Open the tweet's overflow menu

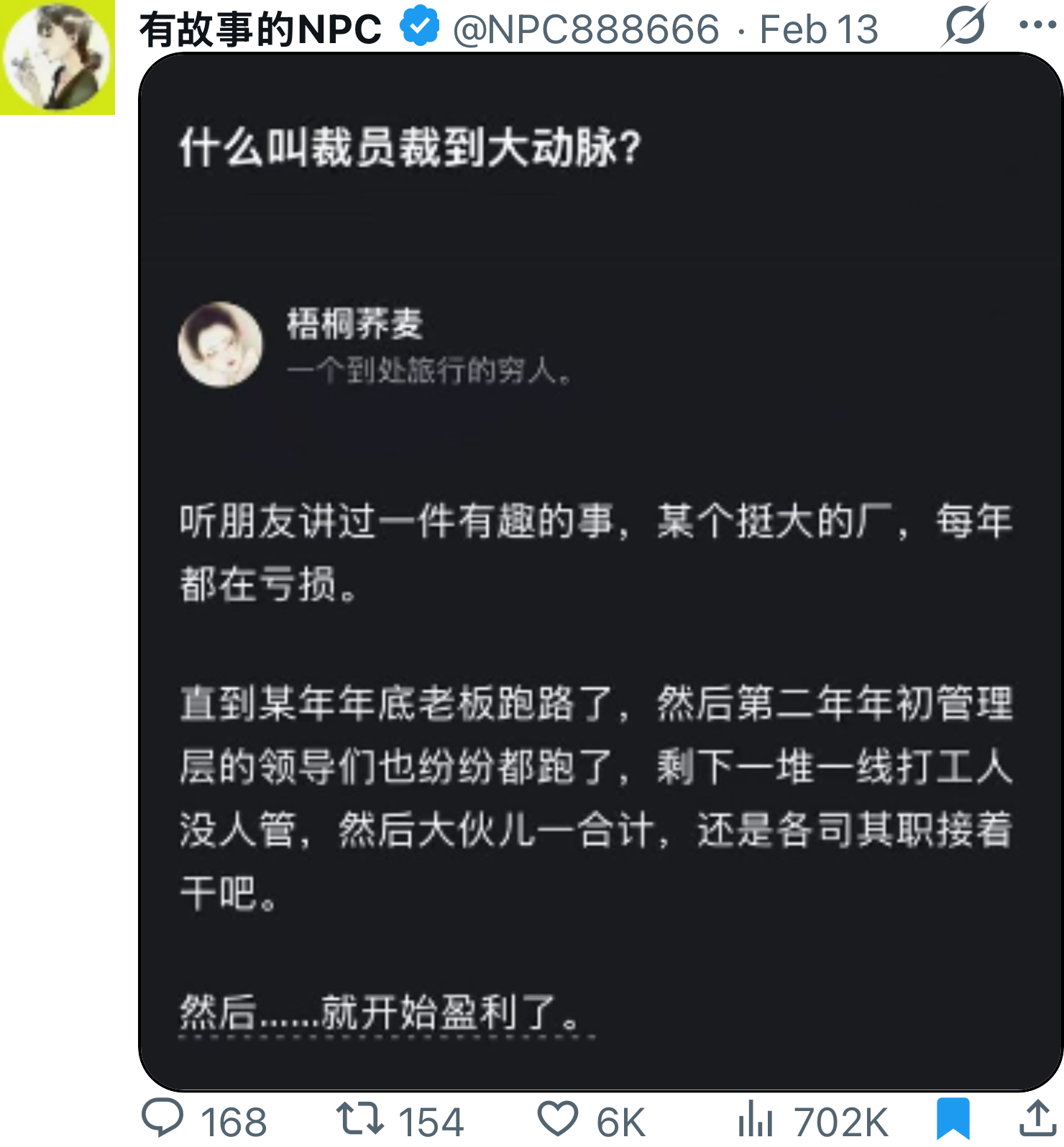pyautogui.click(x=1037, y=25)
